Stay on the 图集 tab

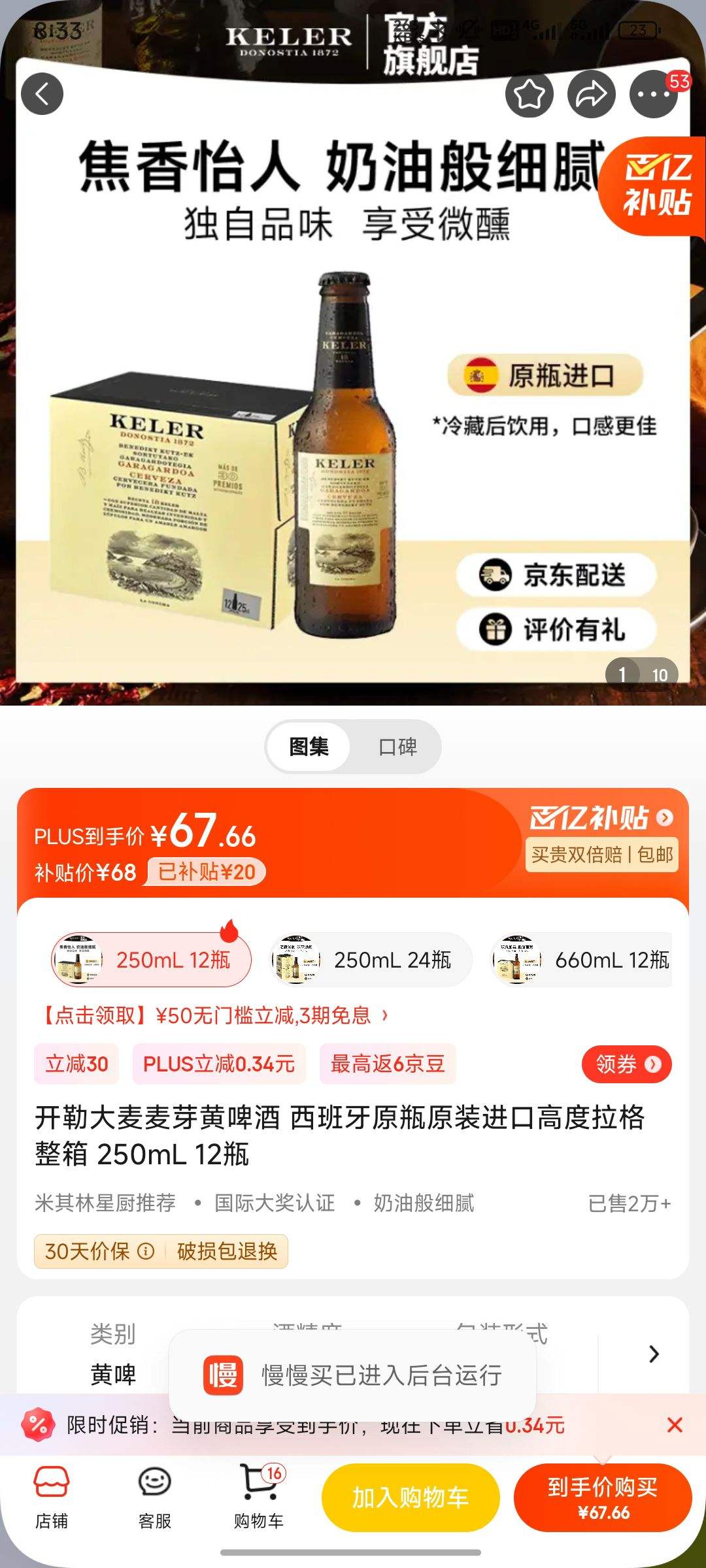coord(307,747)
